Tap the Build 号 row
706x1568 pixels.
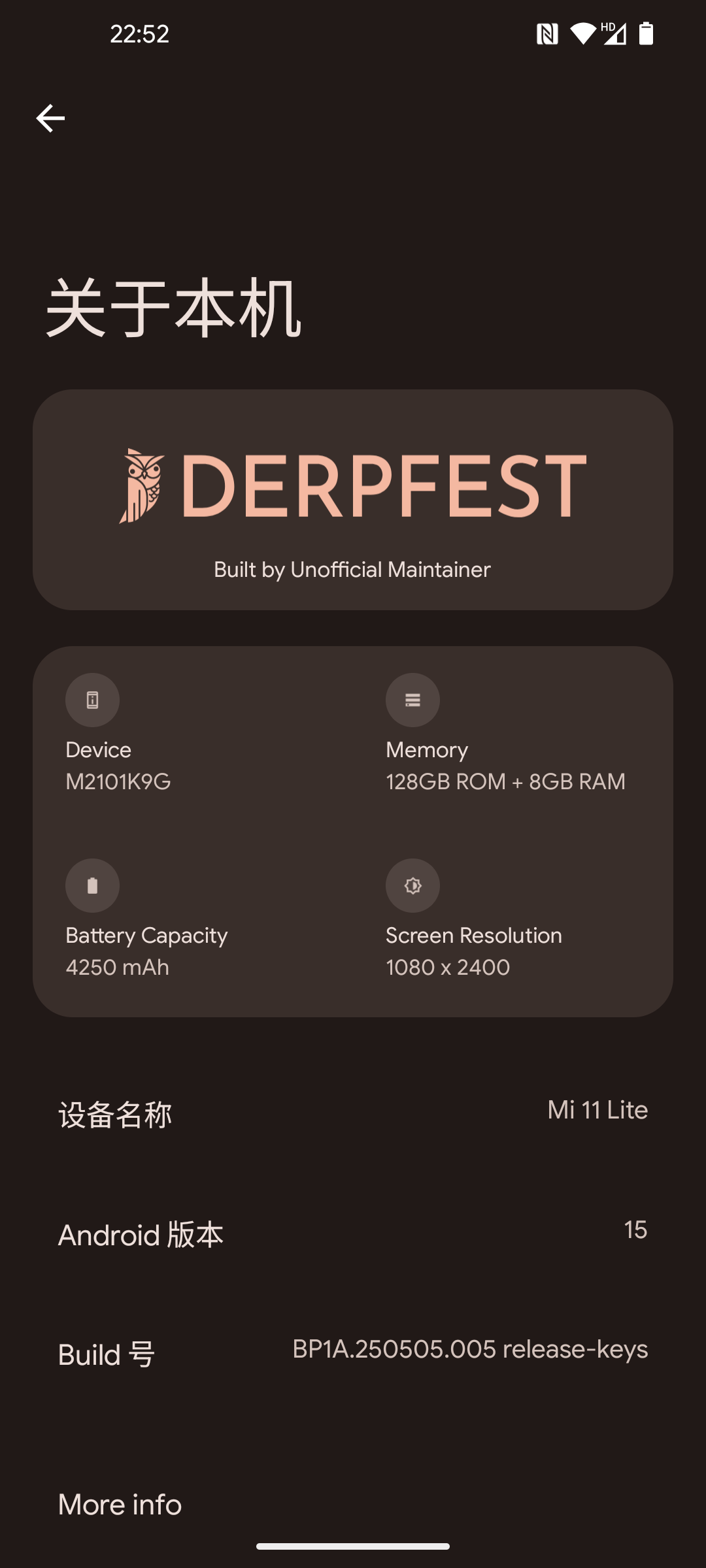click(x=353, y=1353)
